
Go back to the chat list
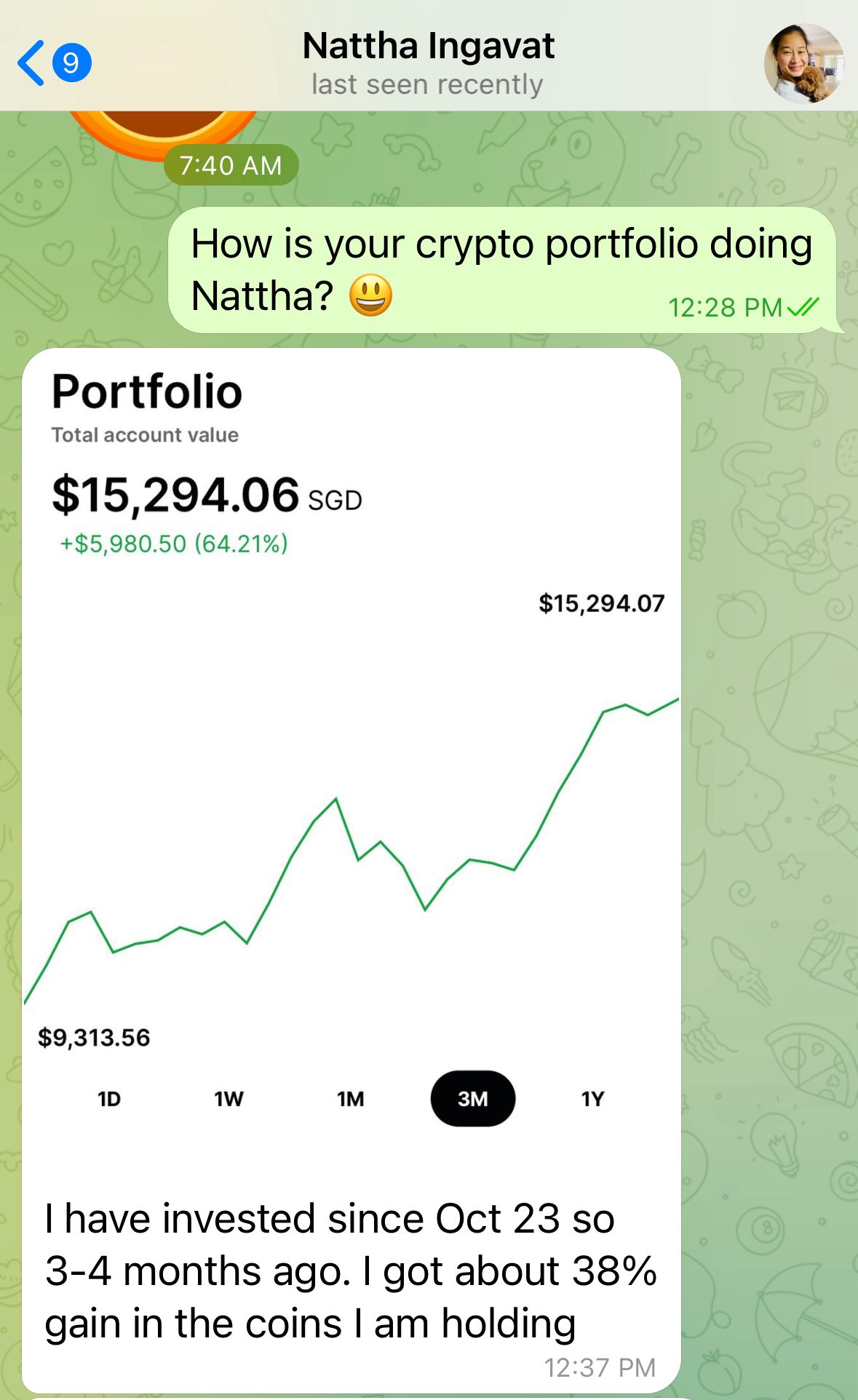tap(54, 63)
